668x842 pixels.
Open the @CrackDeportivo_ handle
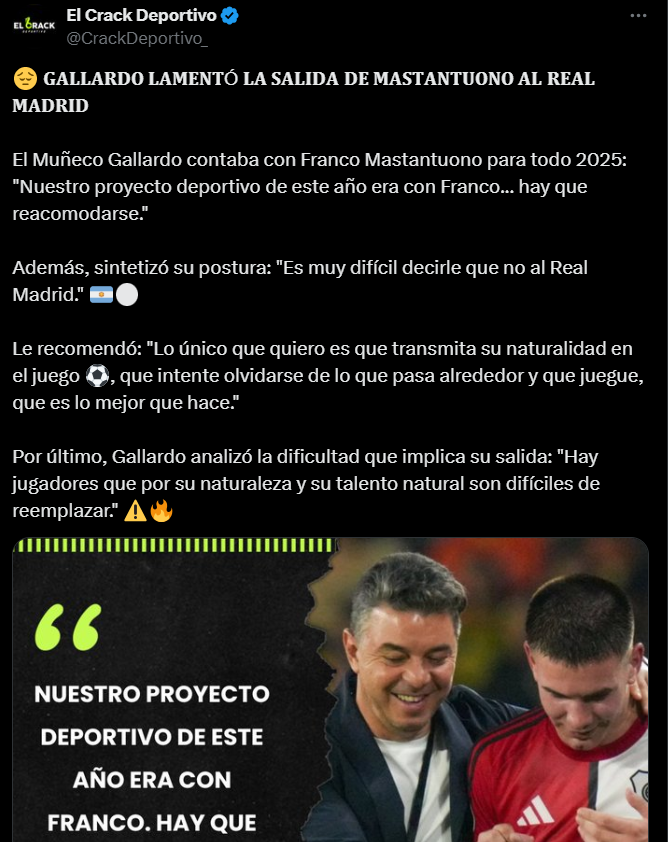tap(136, 38)
